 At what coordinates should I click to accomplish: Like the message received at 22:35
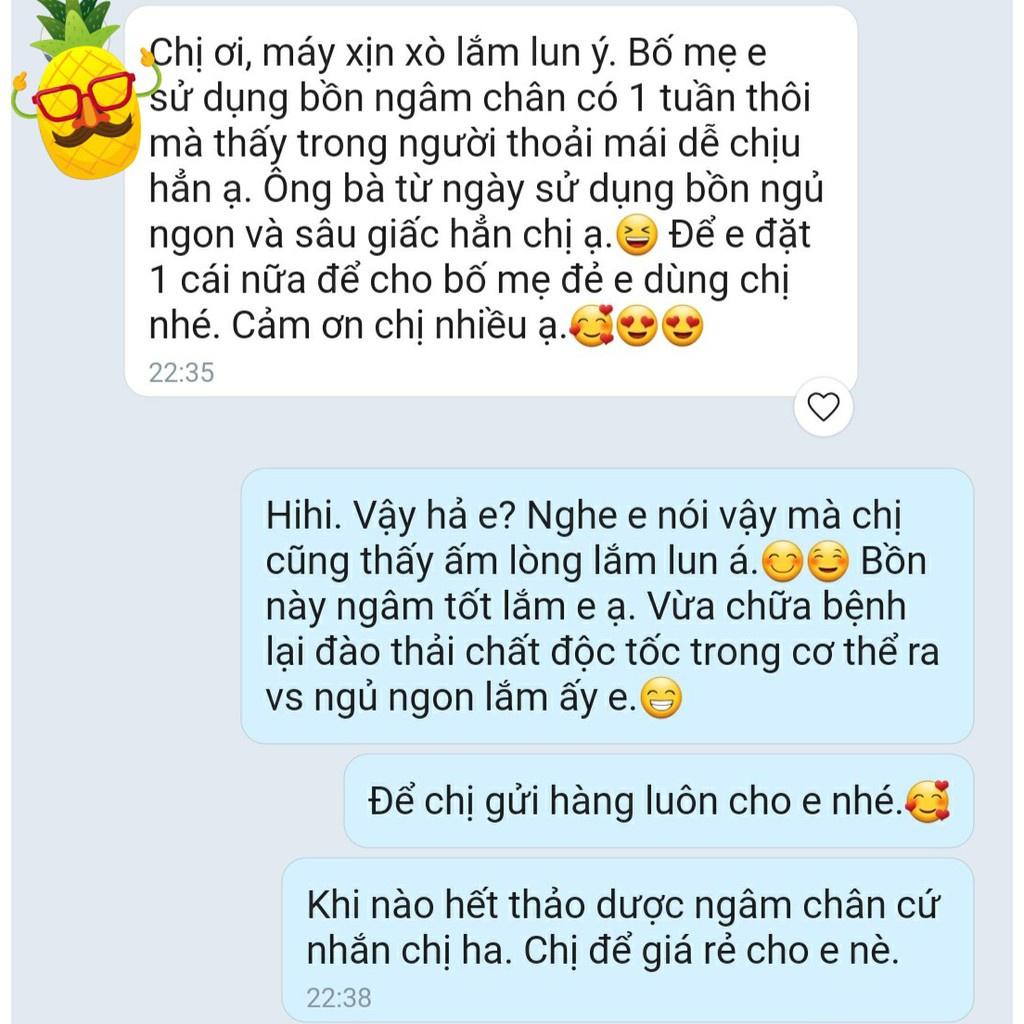point(823,407)
